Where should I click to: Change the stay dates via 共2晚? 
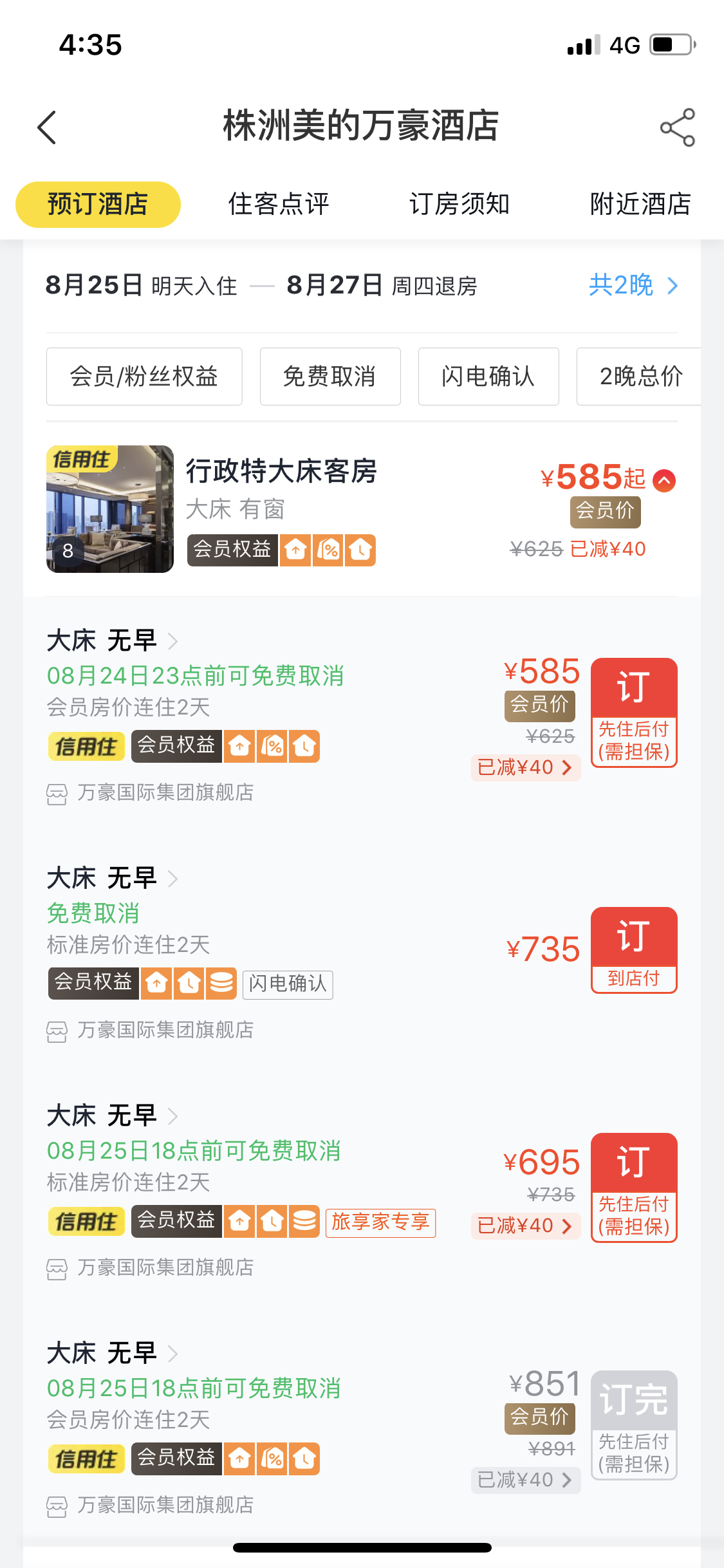click(x=633, y=285)
